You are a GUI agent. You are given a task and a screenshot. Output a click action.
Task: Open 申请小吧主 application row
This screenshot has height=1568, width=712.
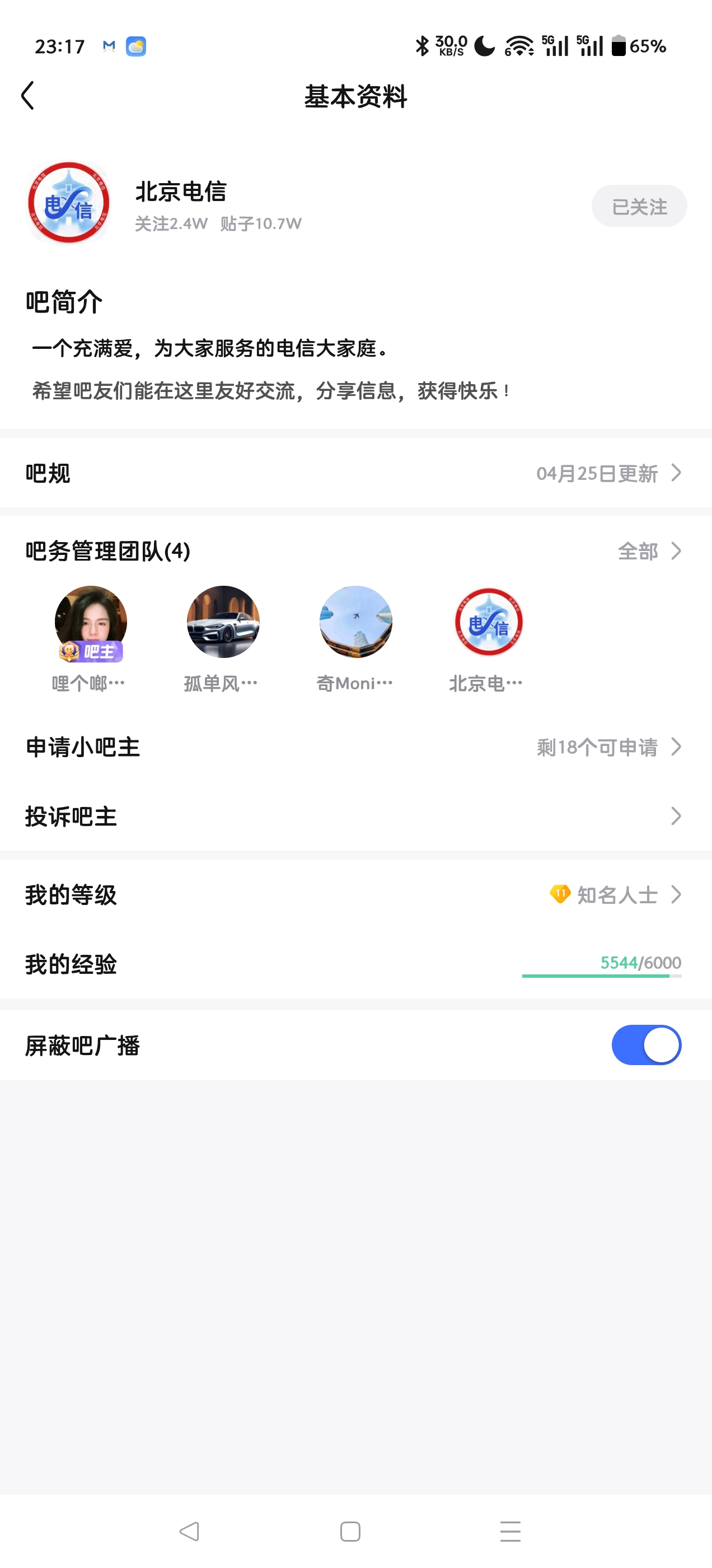[355, 747]
